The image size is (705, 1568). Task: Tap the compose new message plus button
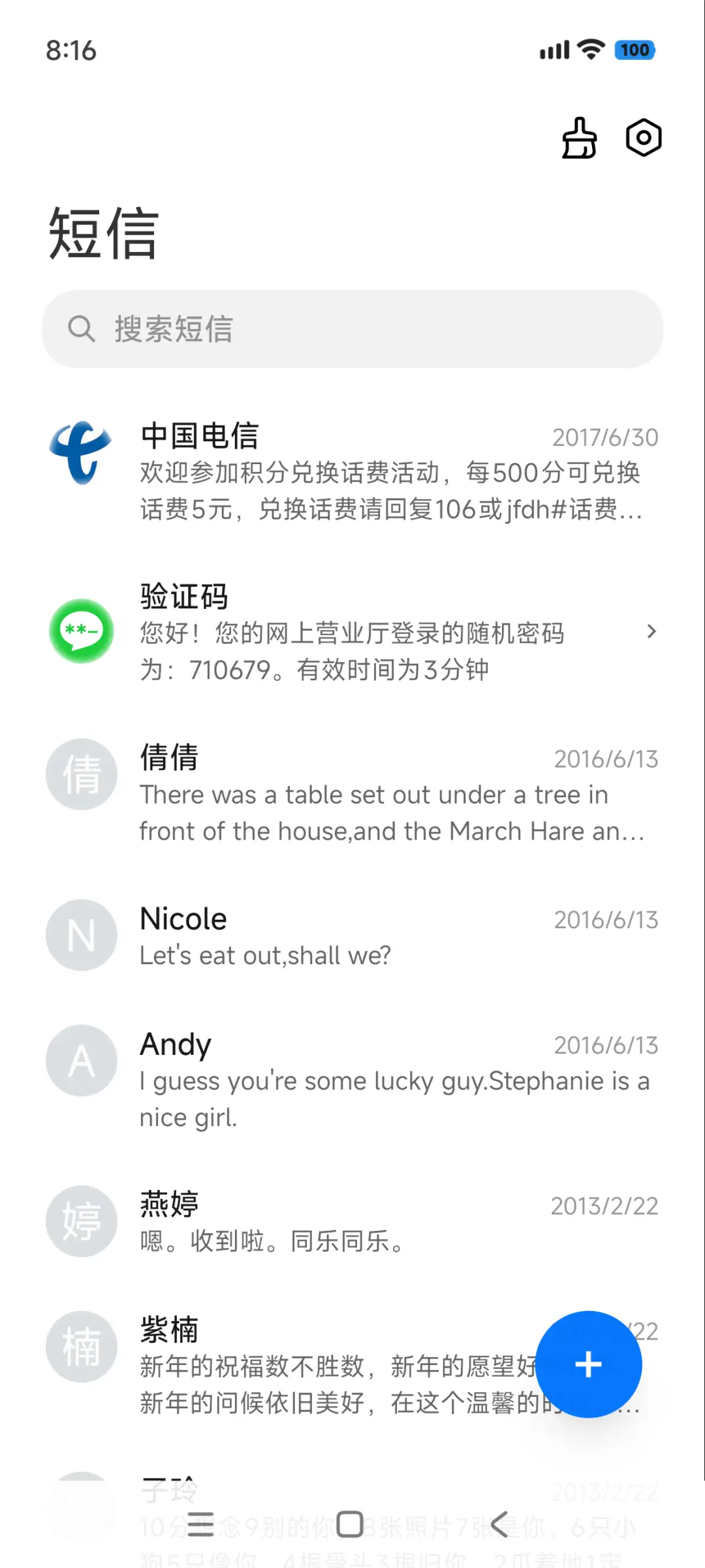click(588, 1364)
